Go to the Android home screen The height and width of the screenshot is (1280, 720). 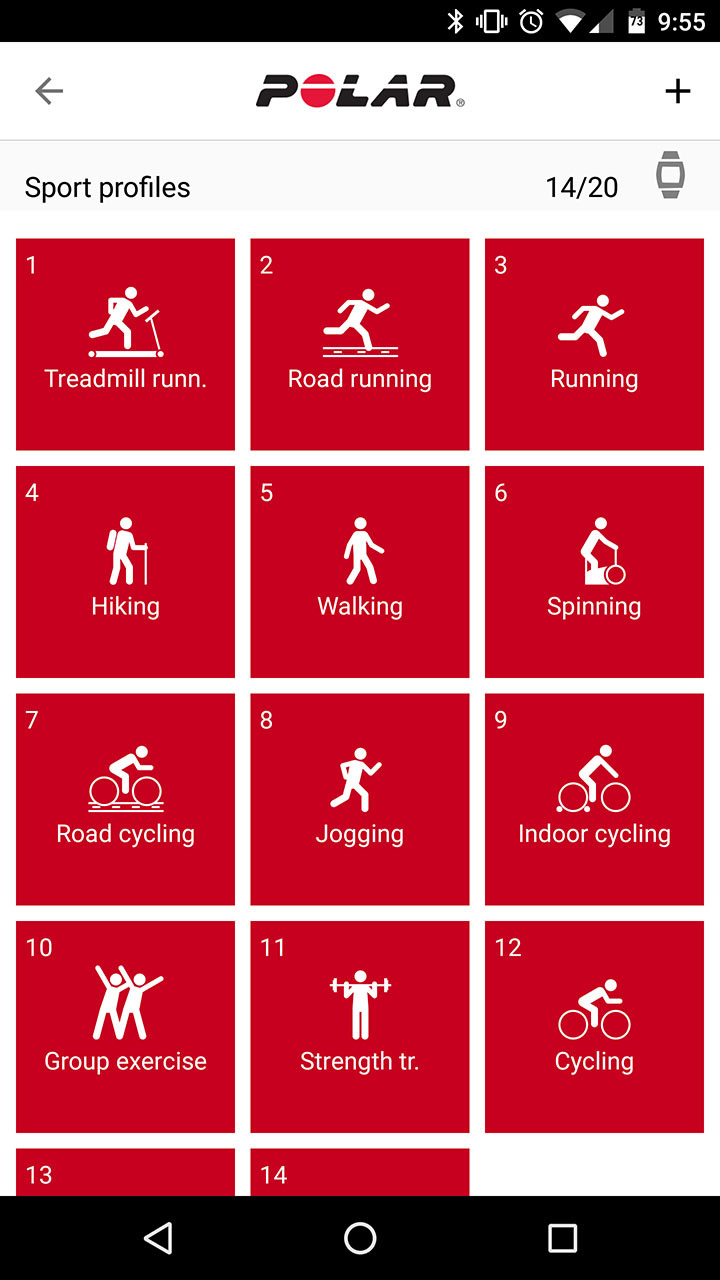coord(360,1238)
